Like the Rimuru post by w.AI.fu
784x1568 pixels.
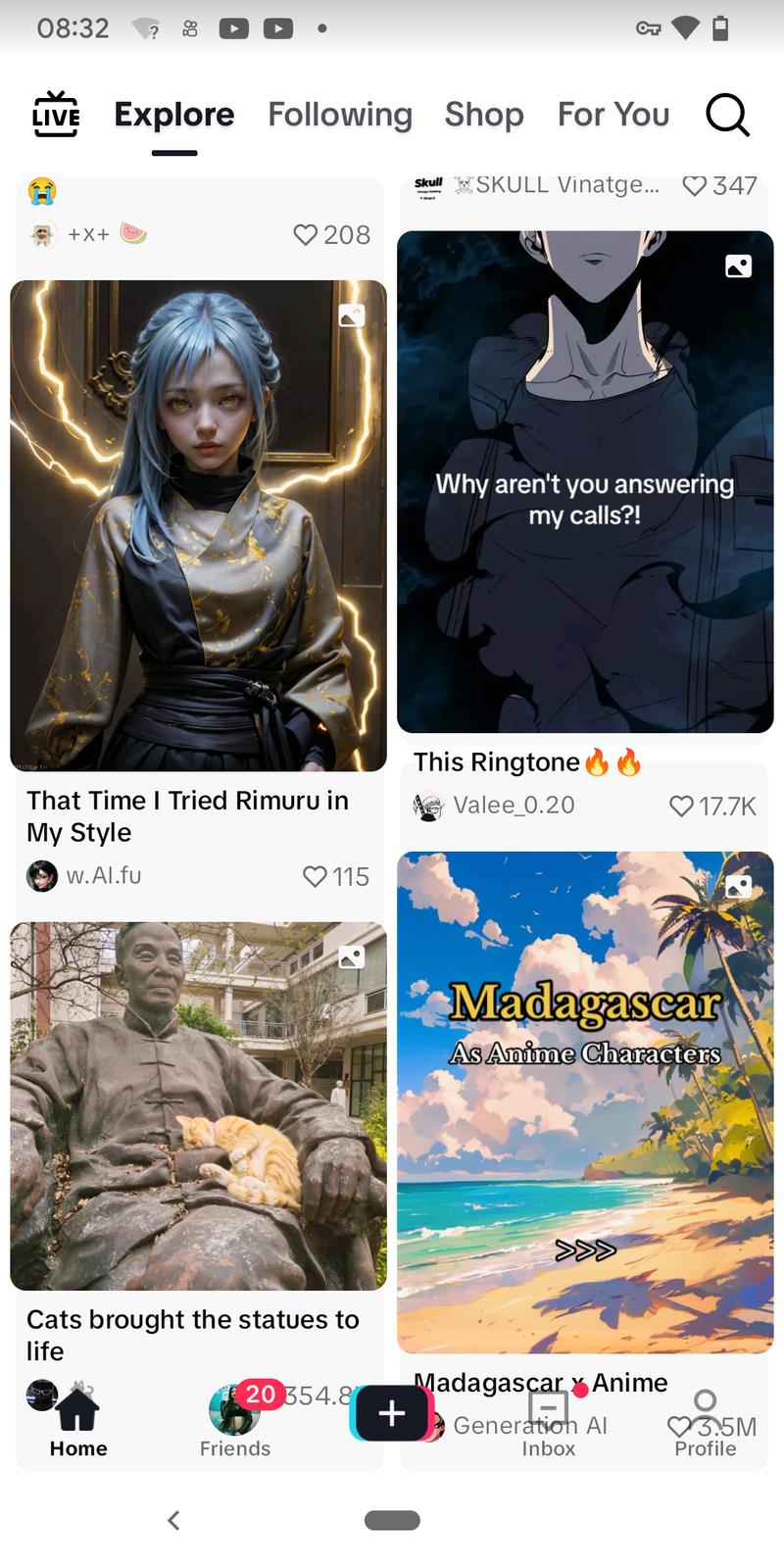pos(315,876)
